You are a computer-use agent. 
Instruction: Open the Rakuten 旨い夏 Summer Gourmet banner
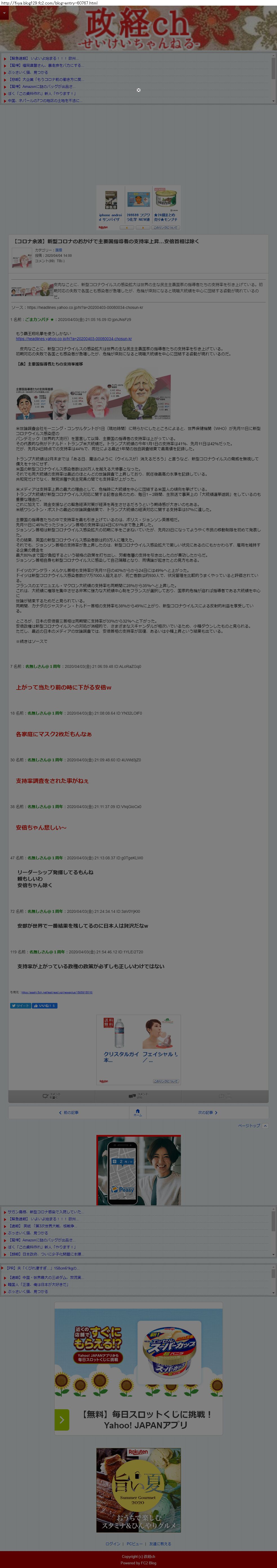click(138, 1489)
